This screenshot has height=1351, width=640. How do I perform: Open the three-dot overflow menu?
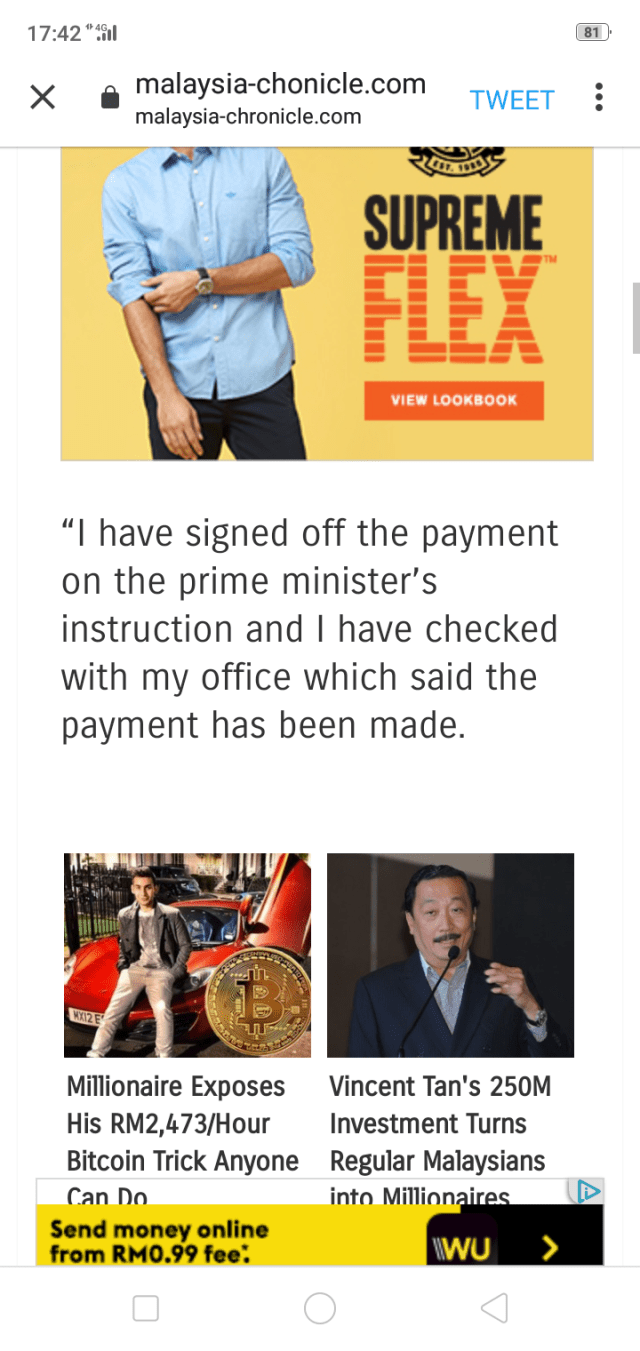click(598, 97)
